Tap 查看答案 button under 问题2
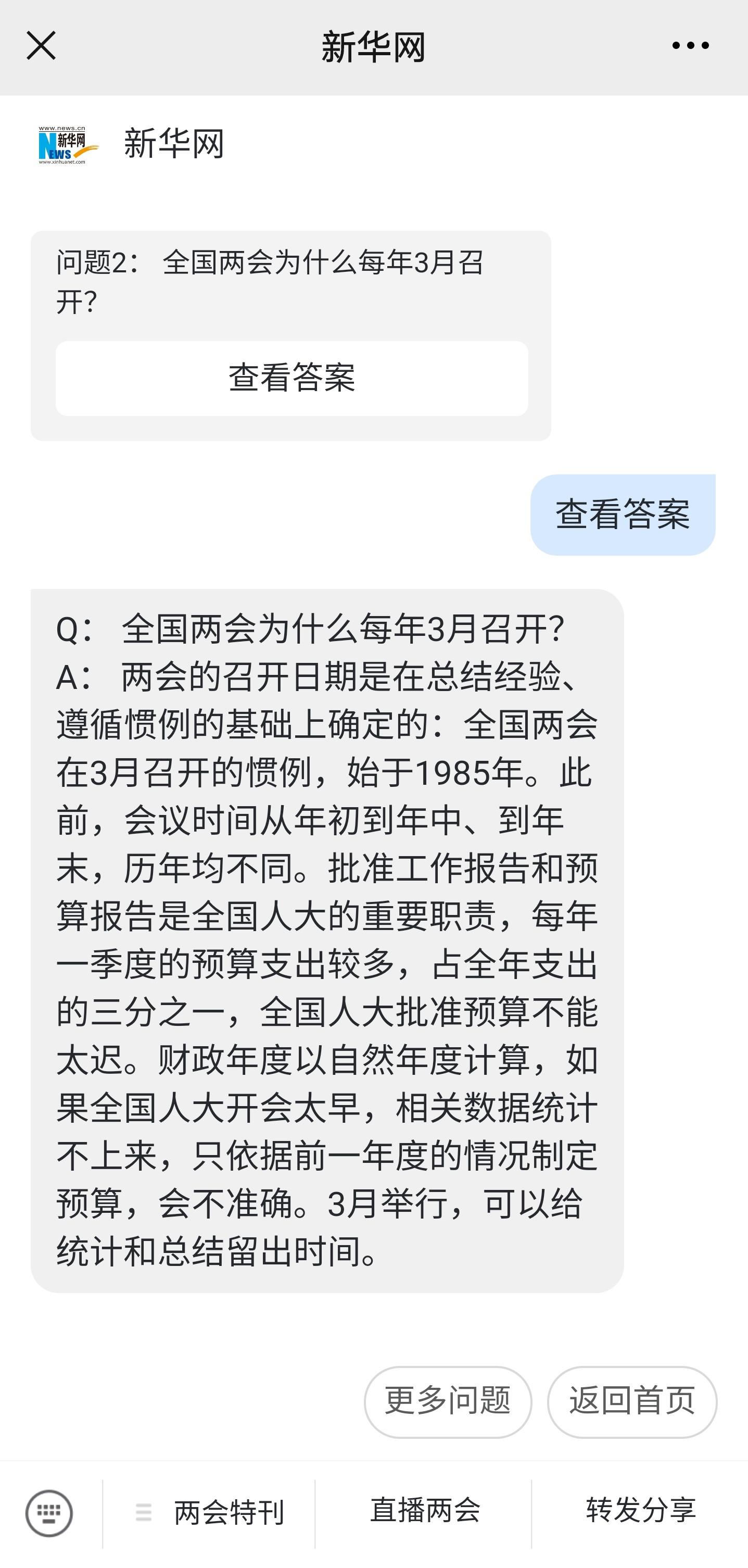Image resolution: width=748 pixels, height=1568 pixels. pos(291,379)
